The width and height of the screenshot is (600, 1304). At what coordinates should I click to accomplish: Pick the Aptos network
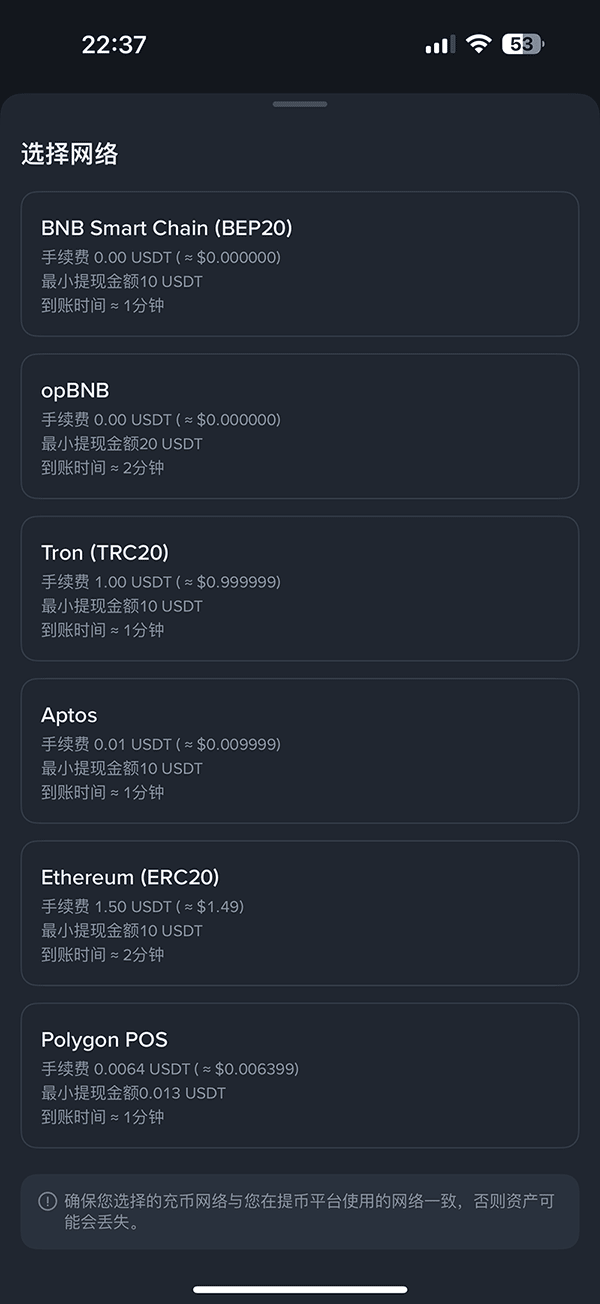pos(300,751)
